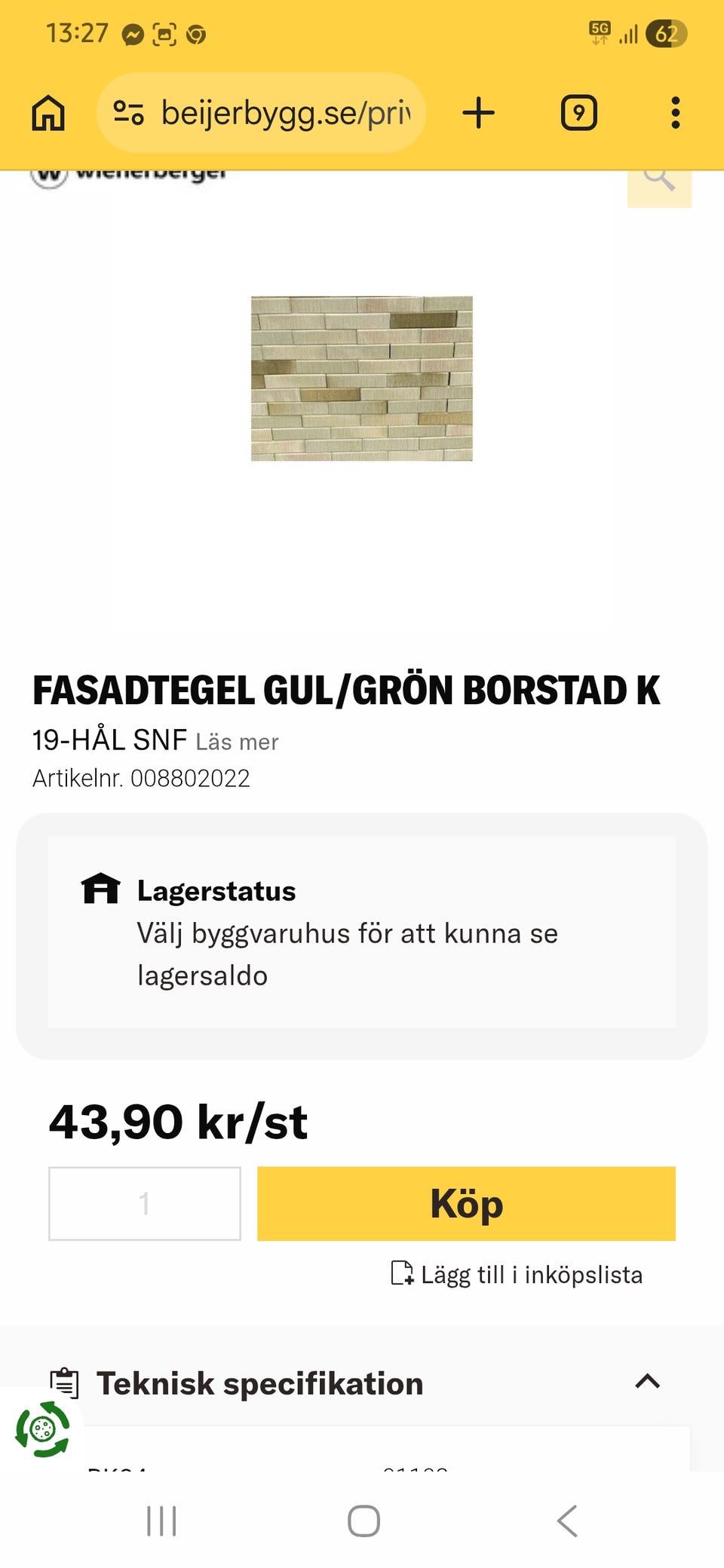The width and height of the screenshot is (724, 1568).
Task: Tap the battery level indicator
Action: 667,32
